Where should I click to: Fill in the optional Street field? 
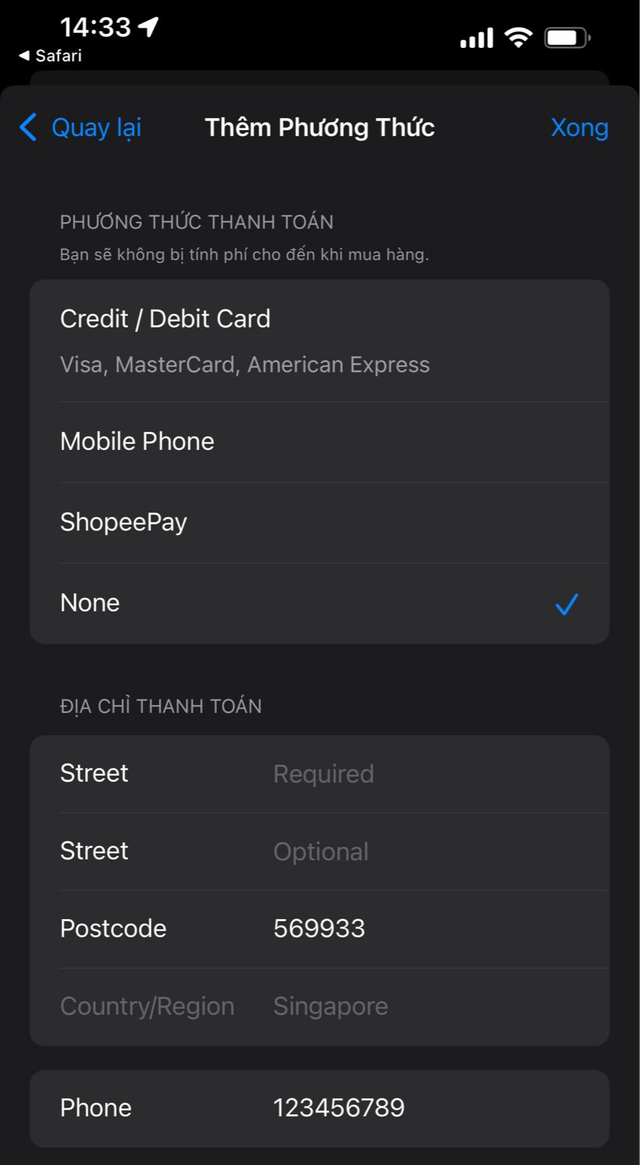point(430,852)
